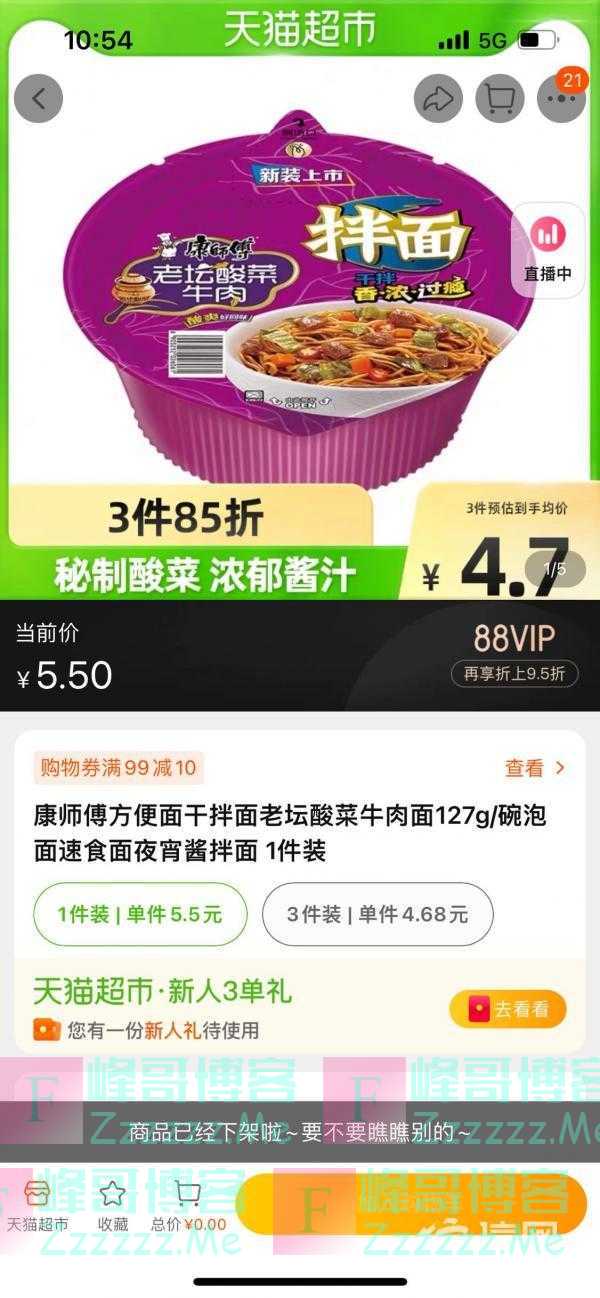This screenshot has height=1298, width=600.
Task: Open the shopping cart icon at top
Action: (x=499, y=99)
